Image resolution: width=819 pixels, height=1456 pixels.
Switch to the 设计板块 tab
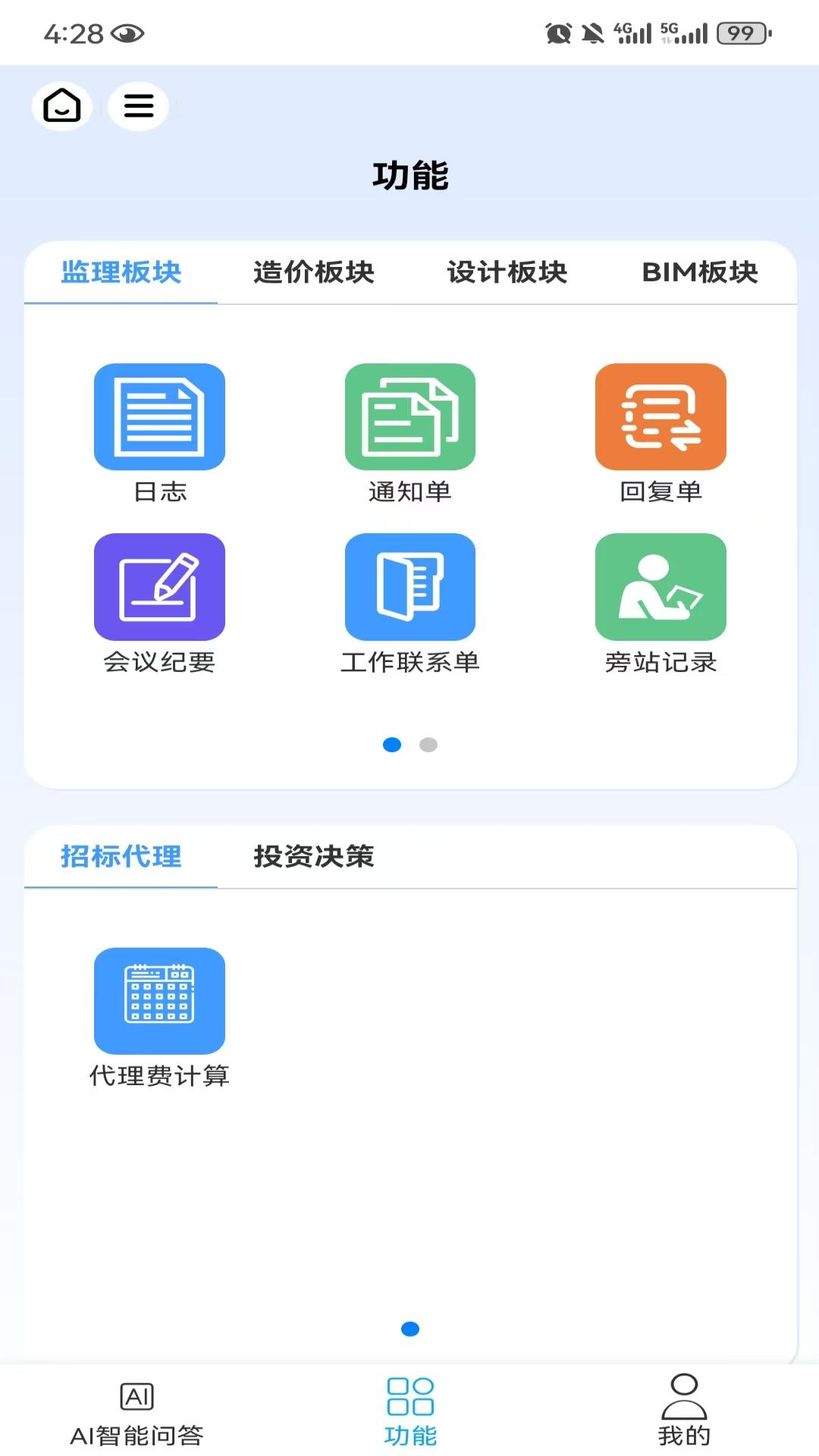click(508, 274)
